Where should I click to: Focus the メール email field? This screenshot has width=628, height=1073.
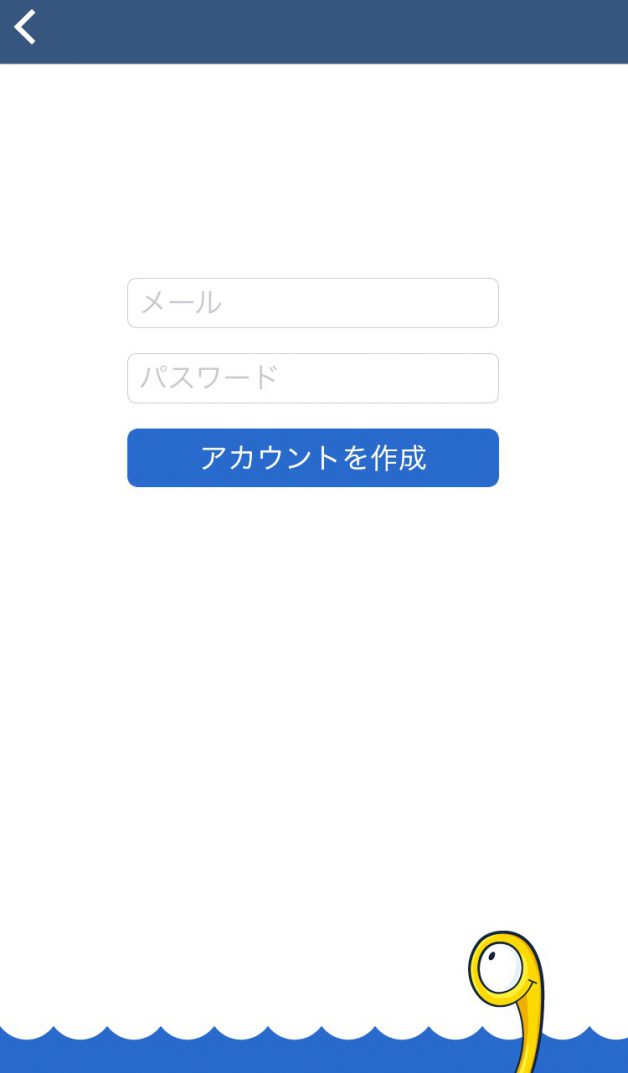[313, 302]
